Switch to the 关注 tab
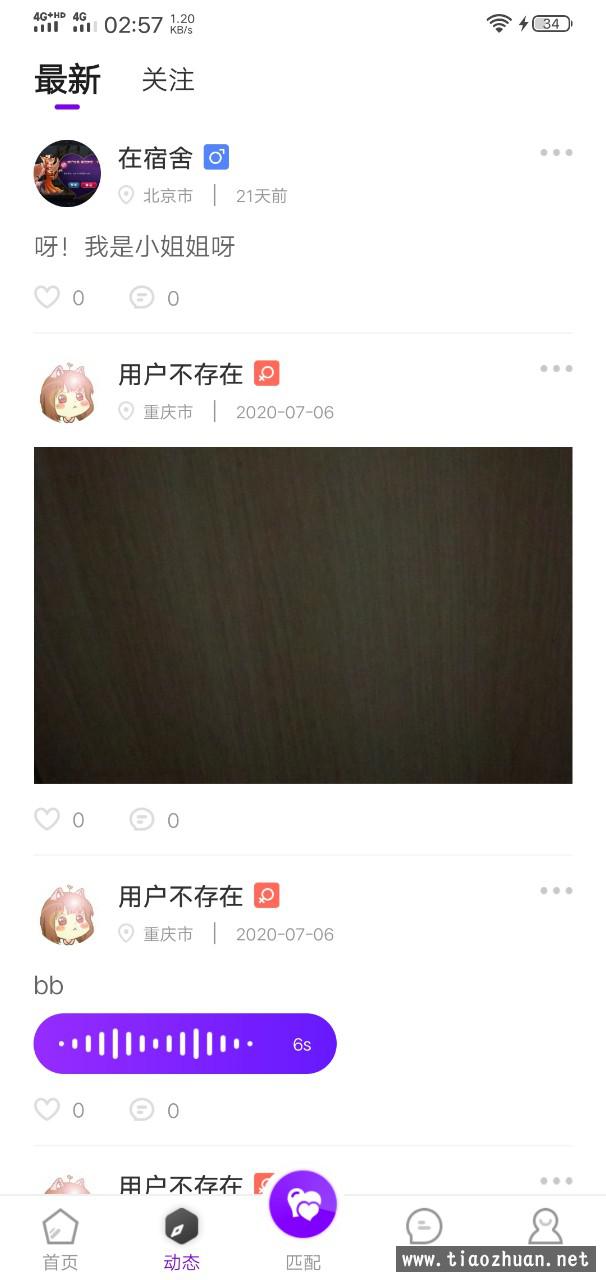 point(167,80)
